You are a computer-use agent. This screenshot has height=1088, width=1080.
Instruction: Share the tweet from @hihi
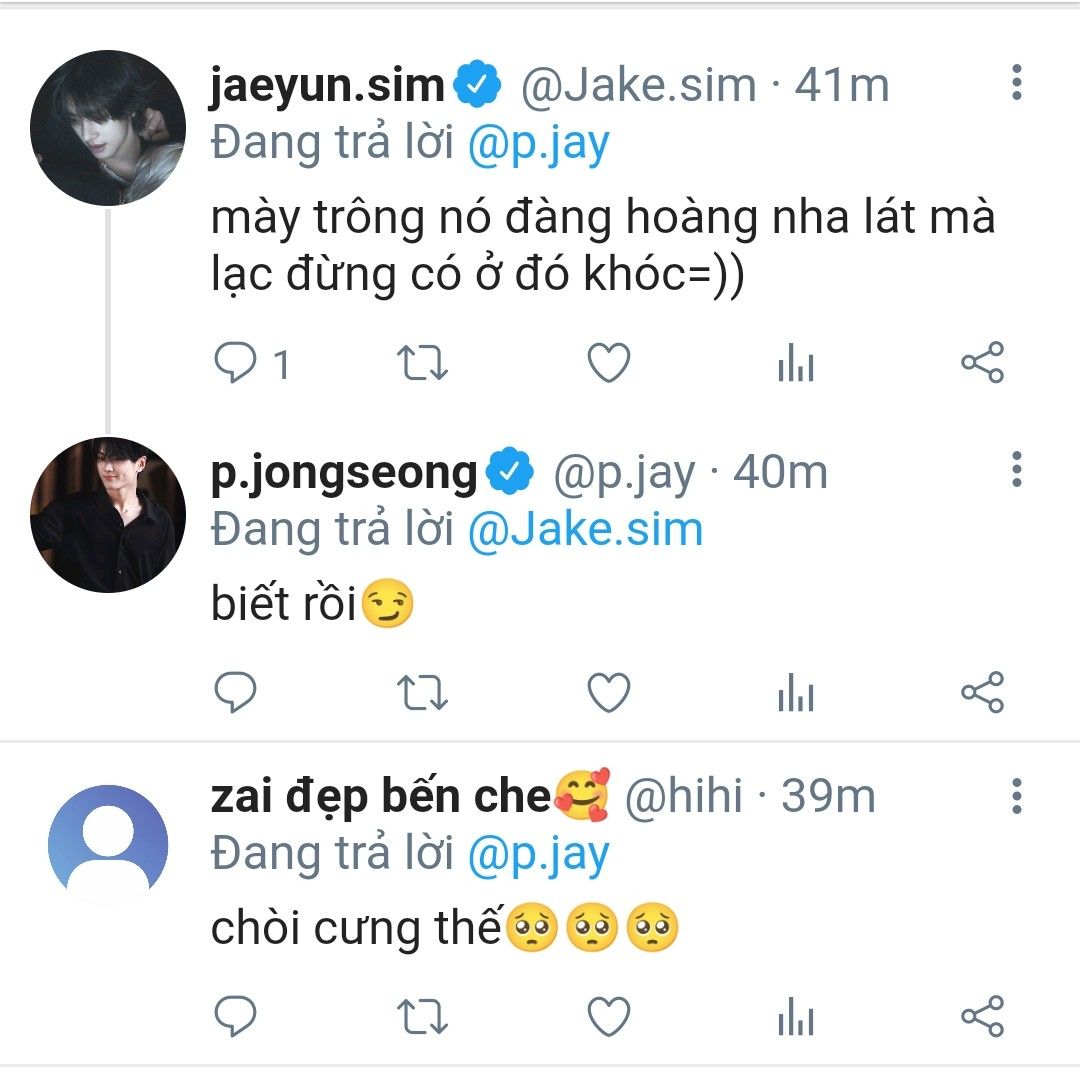click(981, 1018)
